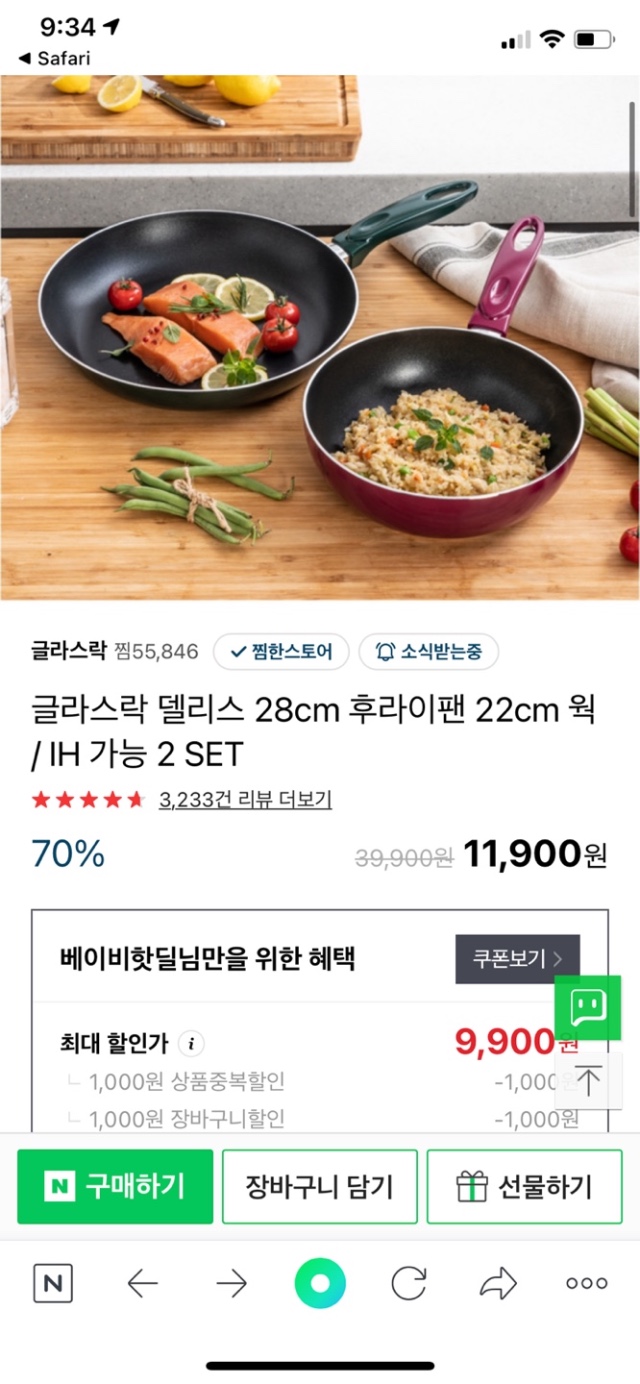The image size is (640, 1384).
Task: Go to Naver home via N icon
Action: tap(53, 1284)
